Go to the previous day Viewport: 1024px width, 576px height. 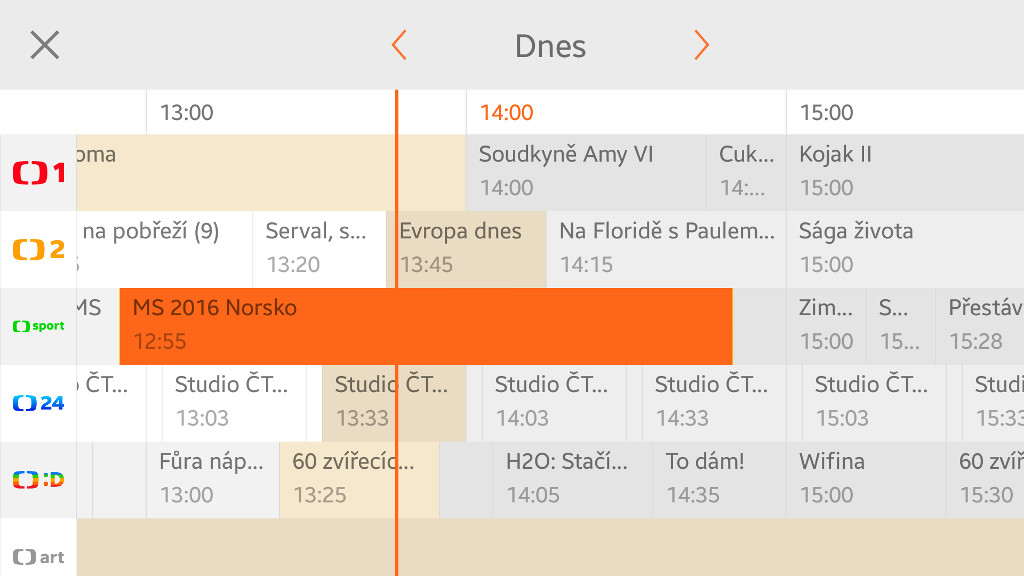[x=399, y=45]
